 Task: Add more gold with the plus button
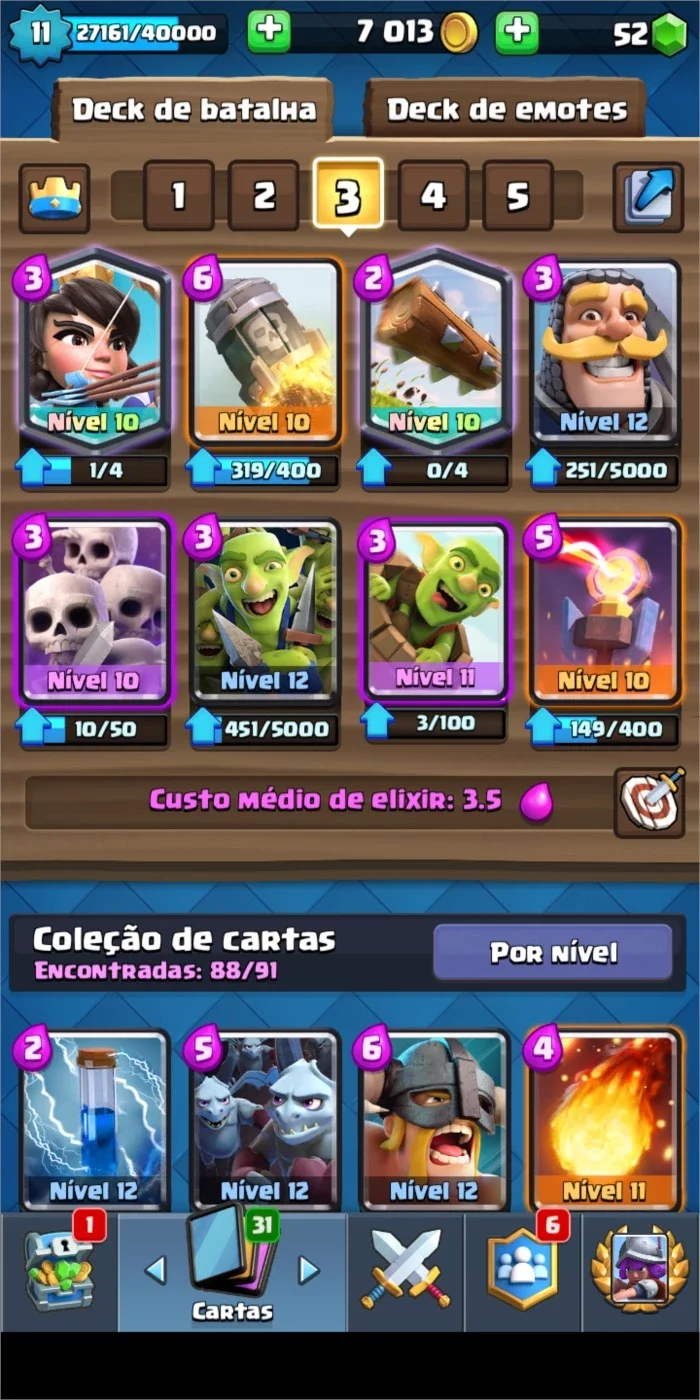[269, 33]
